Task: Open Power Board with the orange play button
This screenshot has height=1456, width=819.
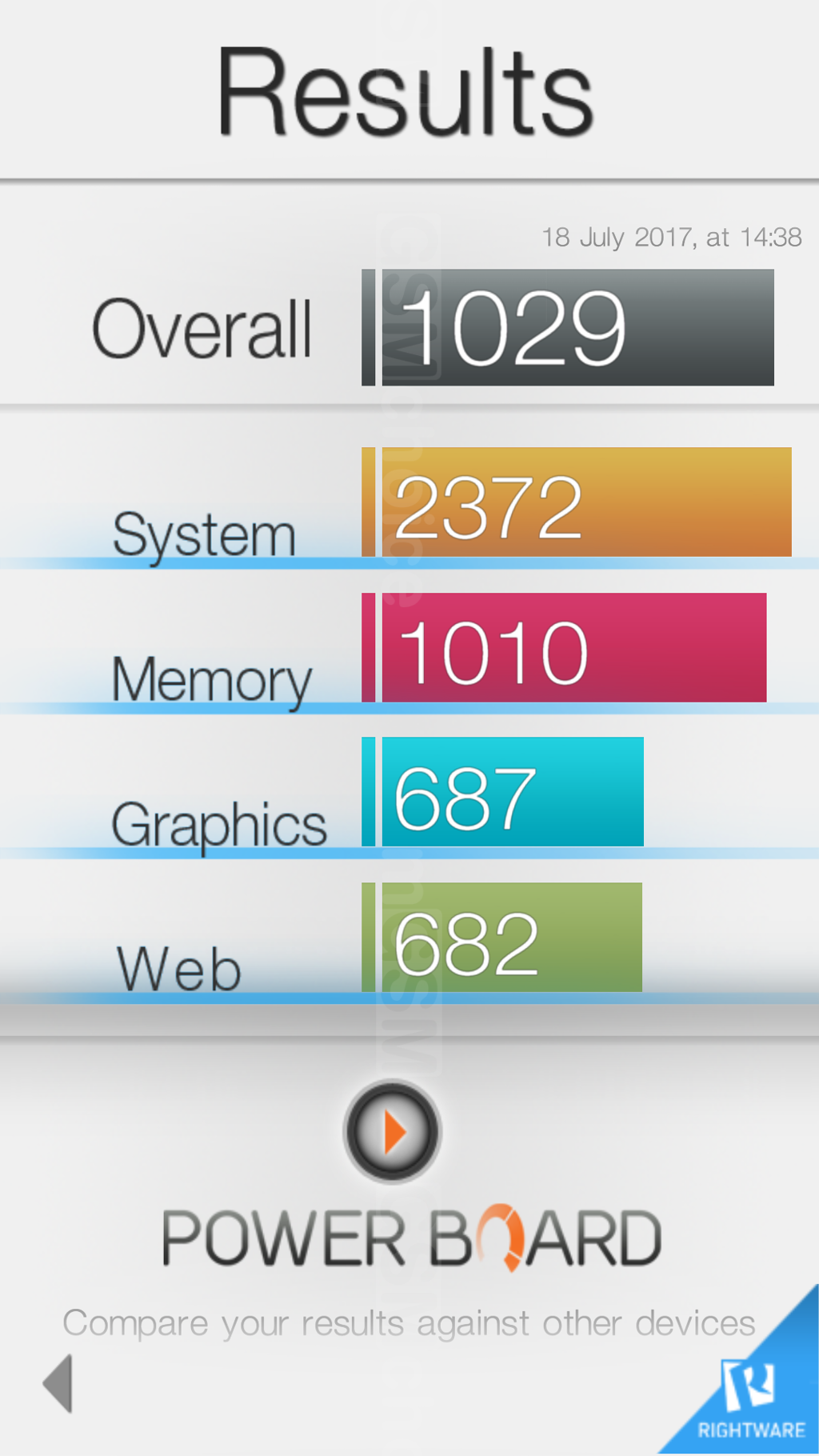Action: (392, 1132)
